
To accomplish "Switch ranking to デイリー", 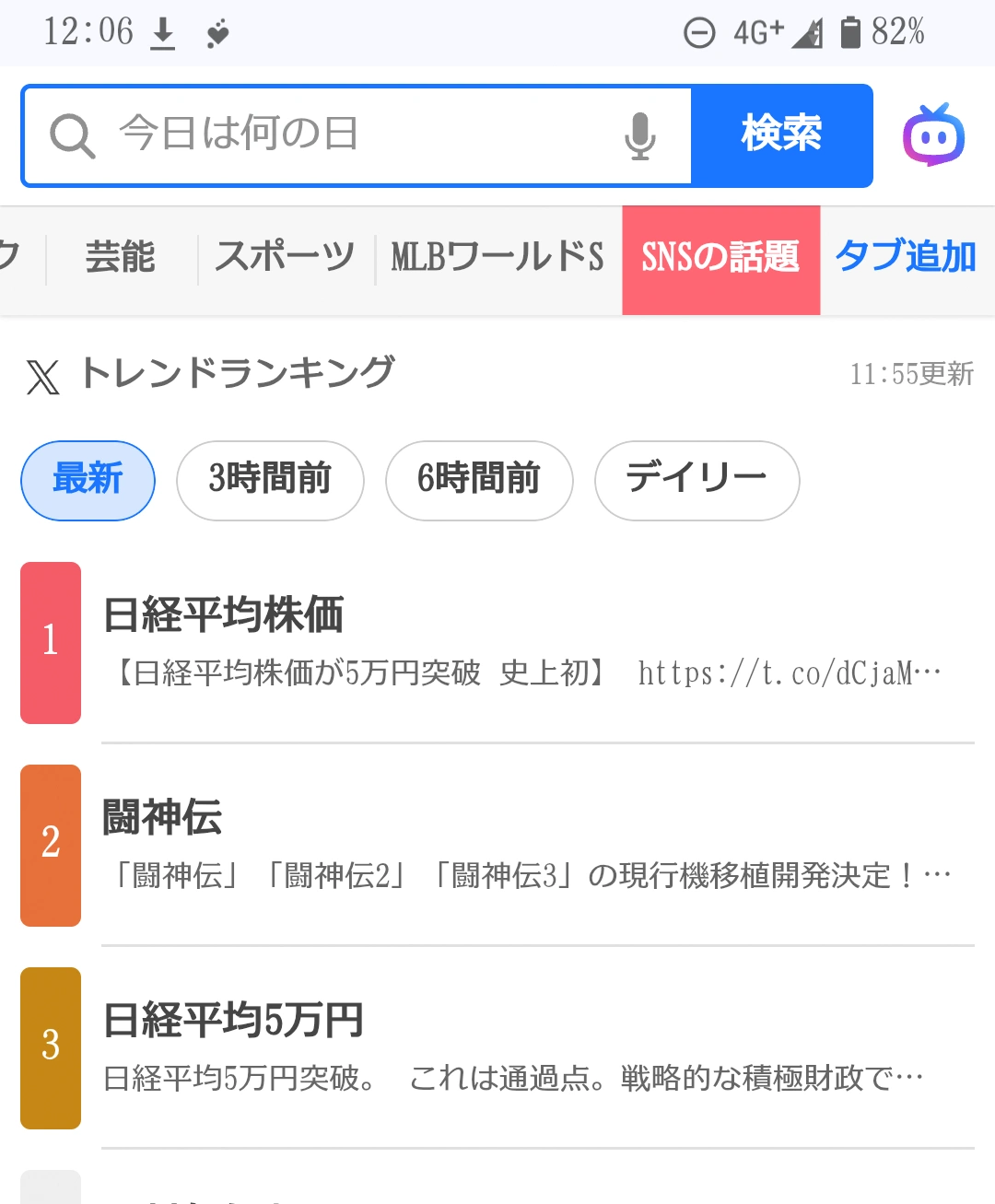I will [x=696, y=480].
